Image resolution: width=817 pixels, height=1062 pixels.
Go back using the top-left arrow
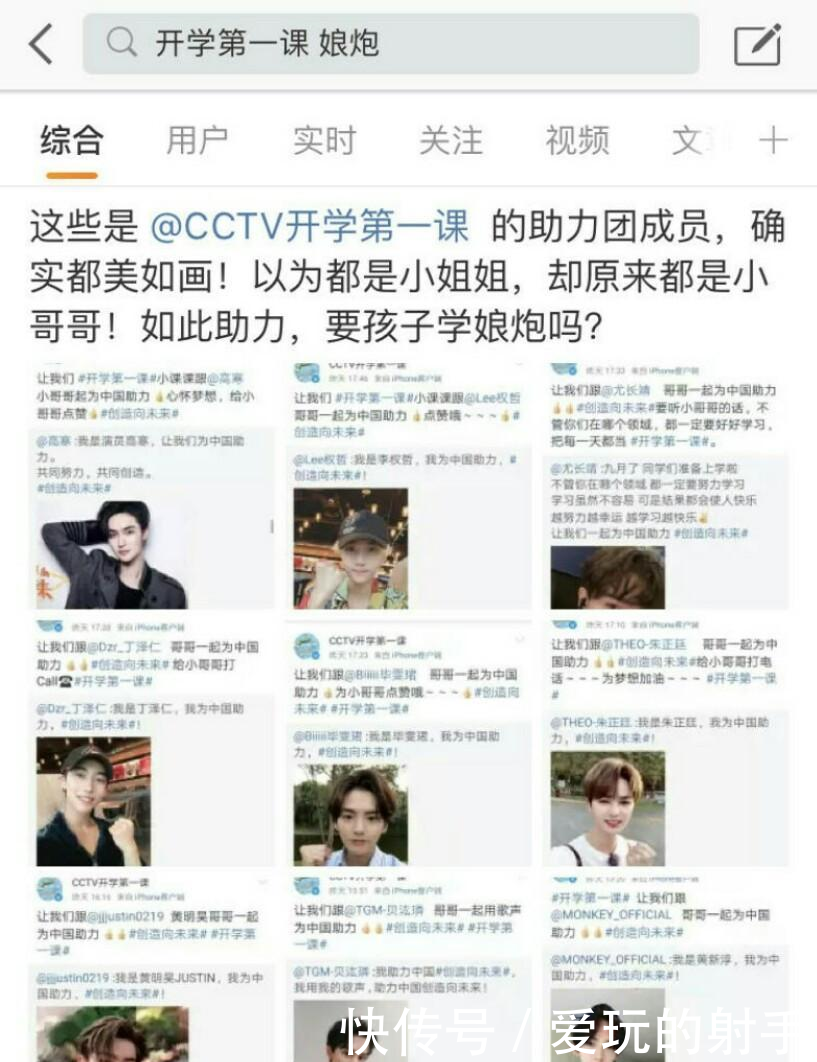pos(41,44)
